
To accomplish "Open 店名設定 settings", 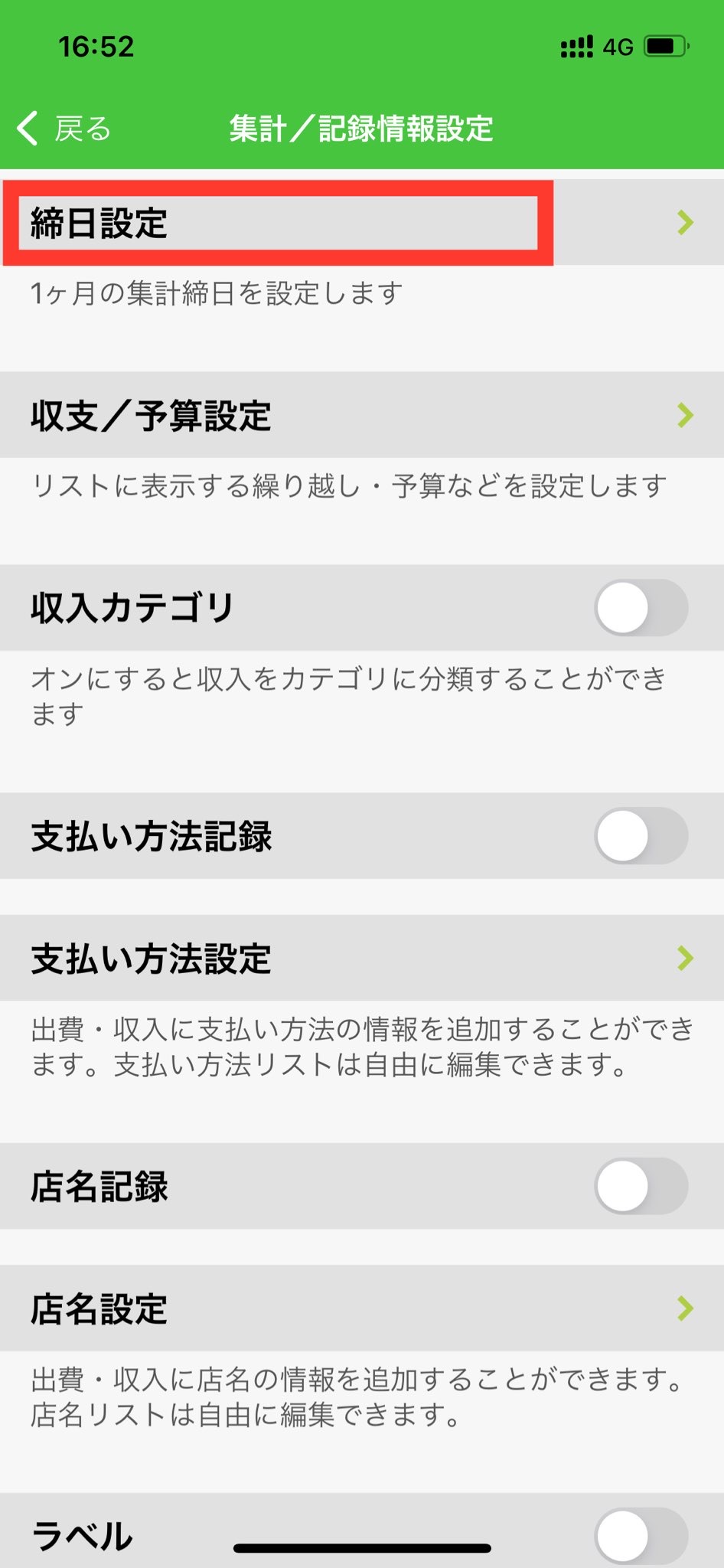I will pyautogui.click(x=361, y=1308).
